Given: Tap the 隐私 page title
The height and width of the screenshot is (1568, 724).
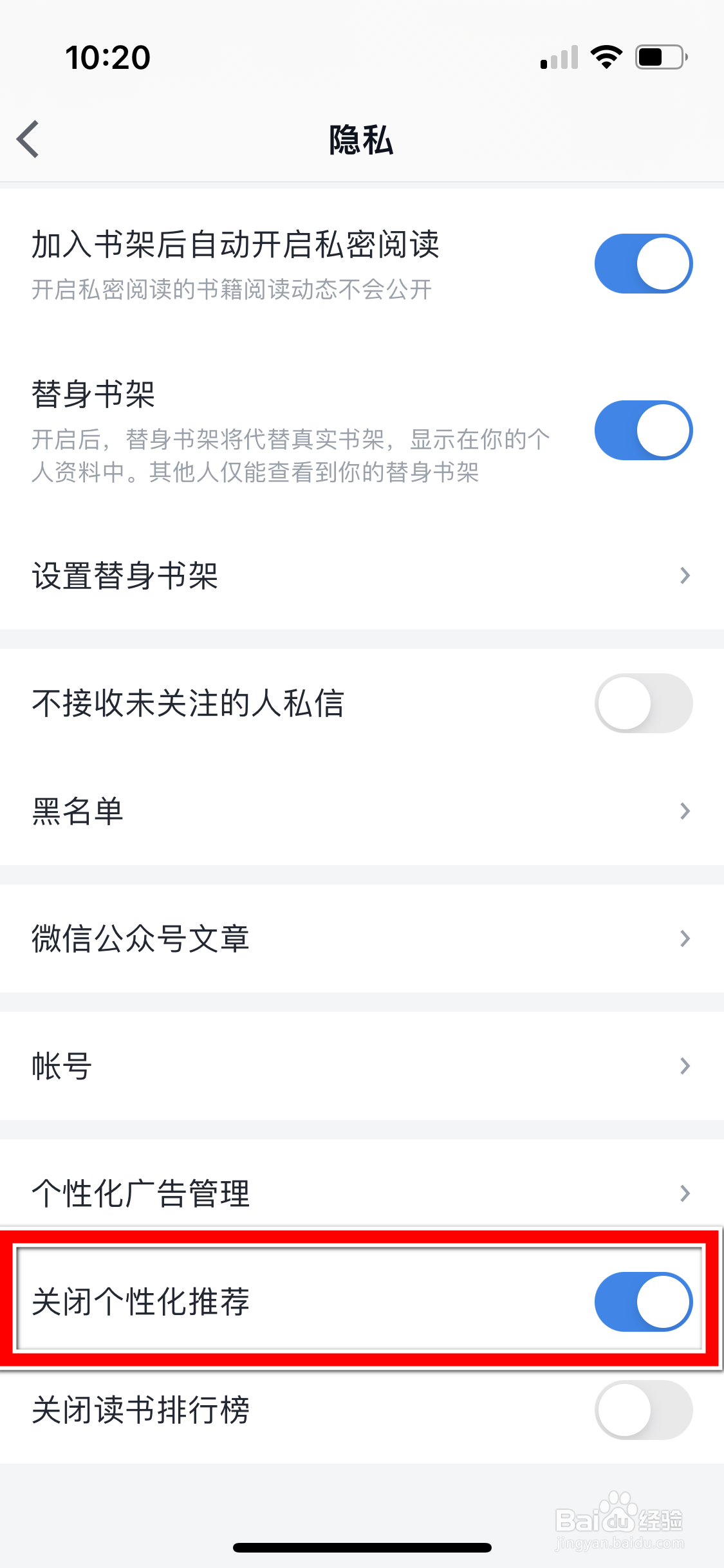Looking at the screenshot, I should 362,140.
